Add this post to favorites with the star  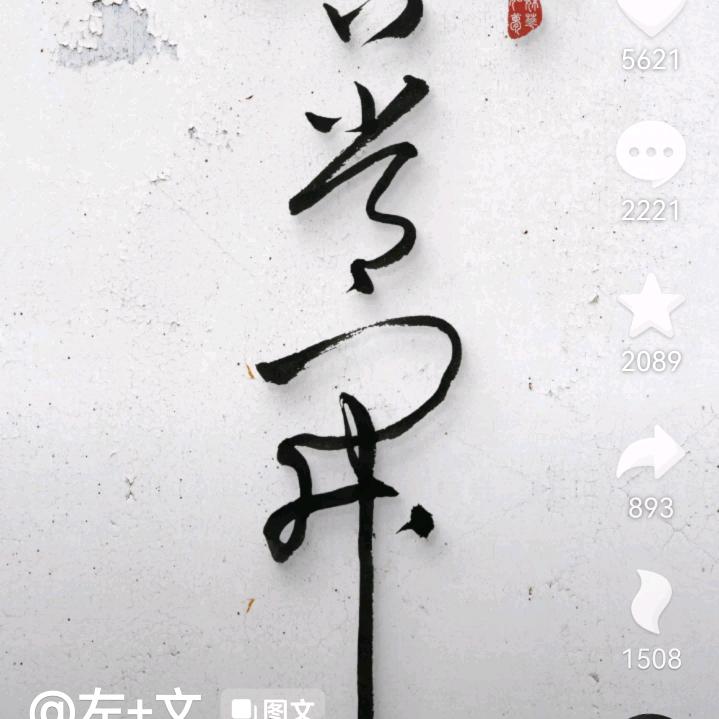click(651, 307)
